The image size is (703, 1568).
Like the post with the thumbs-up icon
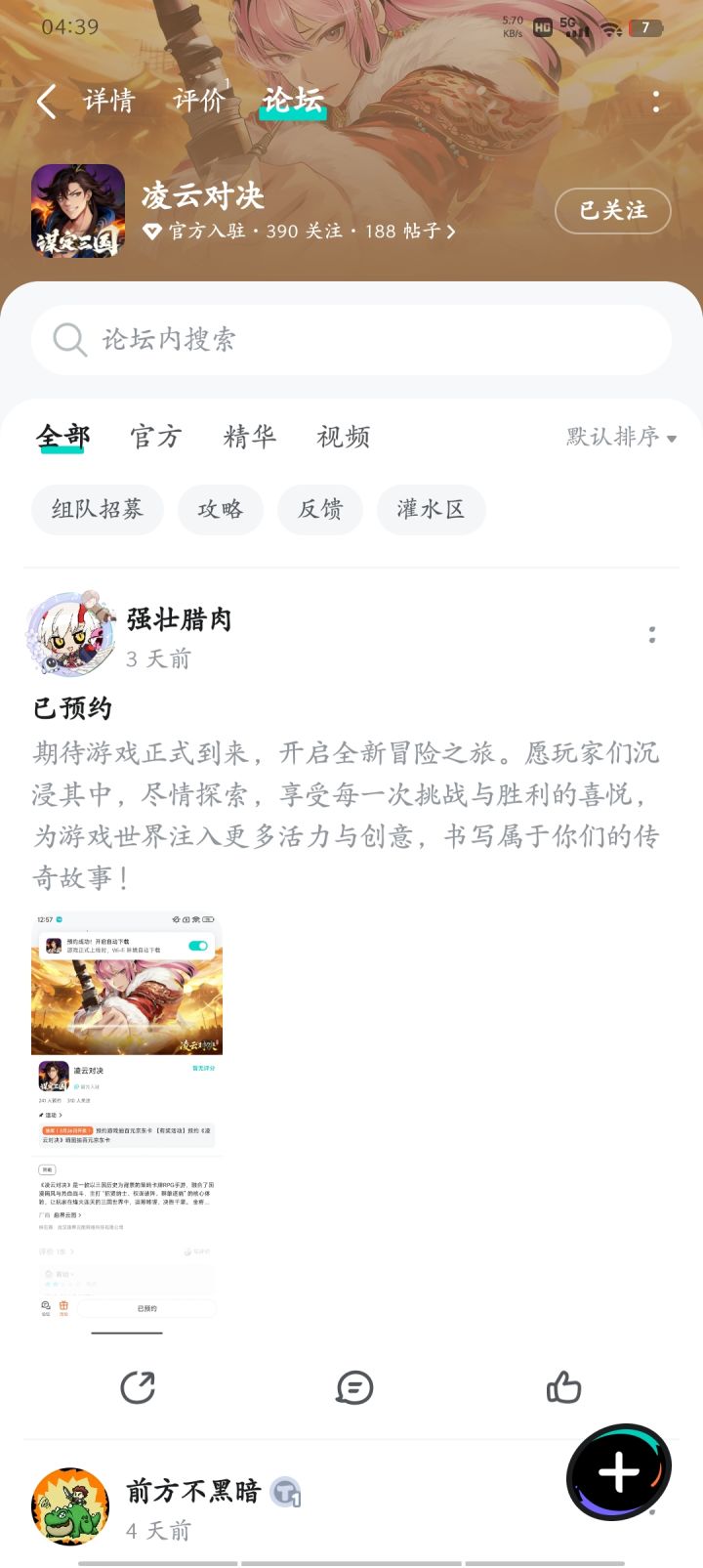(566, 1386)
